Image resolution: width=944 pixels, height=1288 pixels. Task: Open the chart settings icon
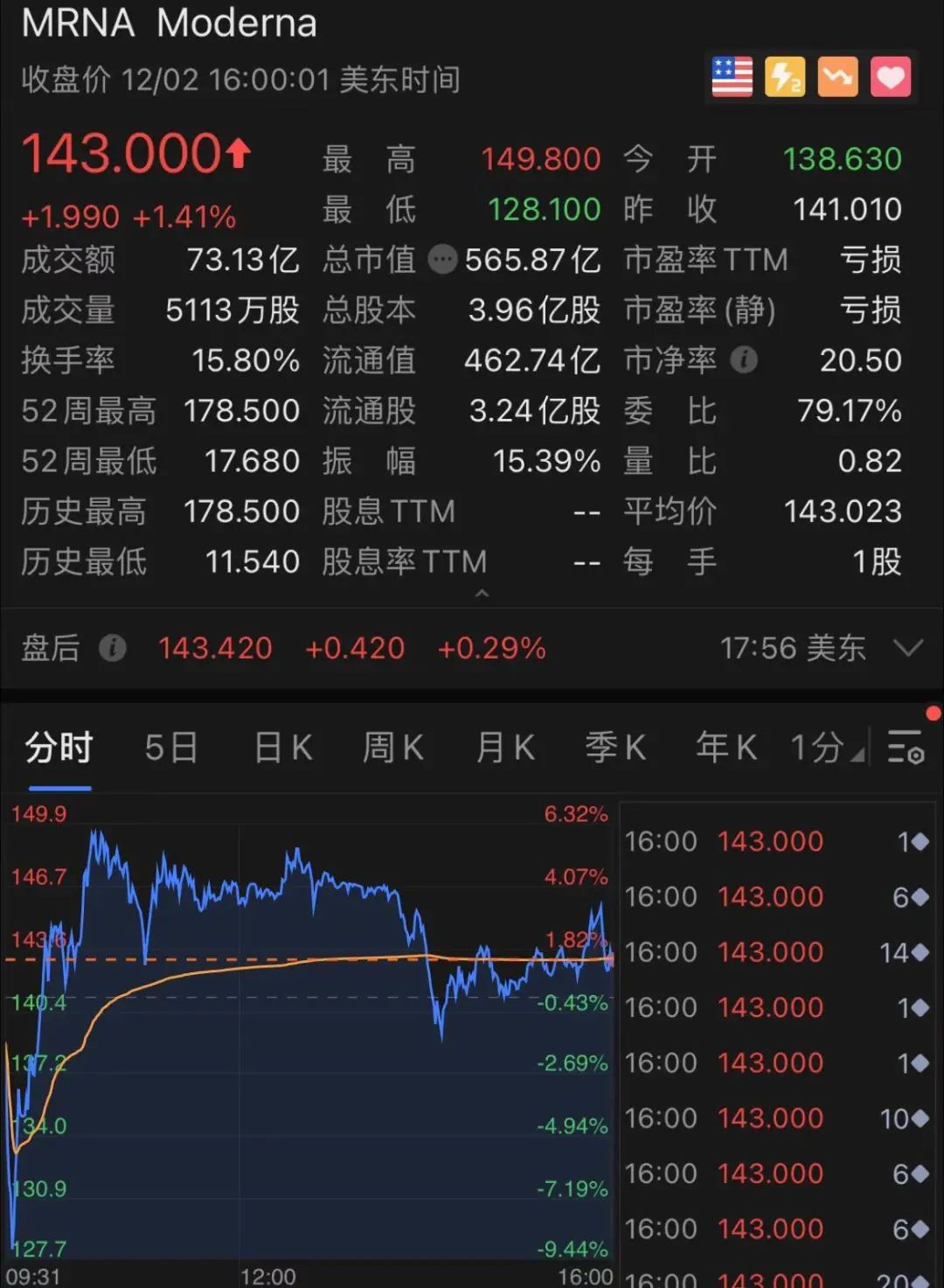pyautogui.click(x=906, y=748)
